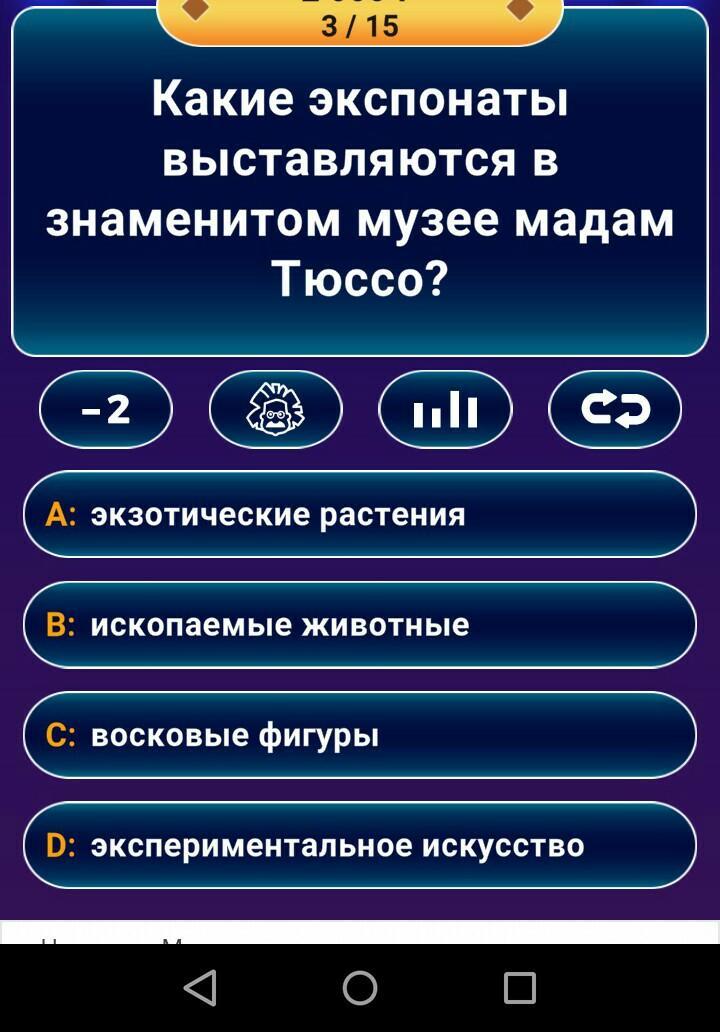The height and width of the screenshot is (1032, 720).
Task: Choose answer B: ископаемые животные
Action: (x=360, y=625)
